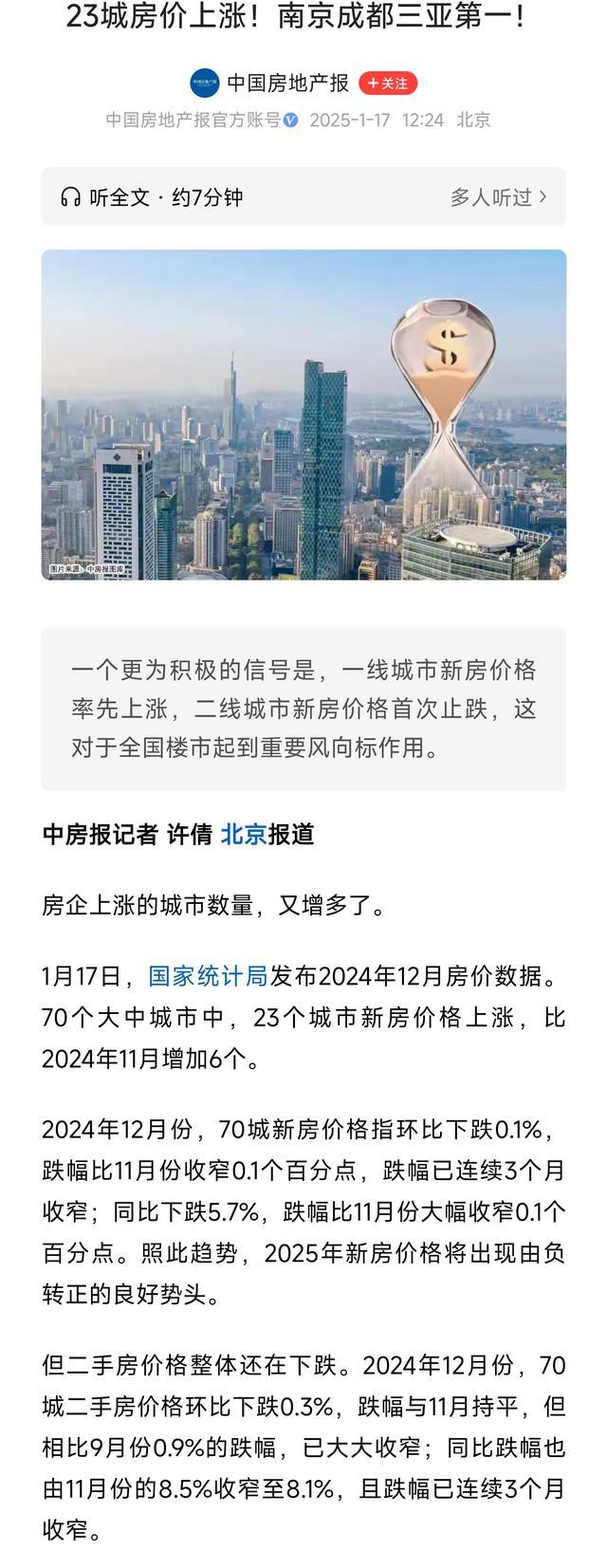The width and height of the screenshot is (607, 1568).
Task: Open the 北京 link in the byline
Action: [x=244, y=835]
